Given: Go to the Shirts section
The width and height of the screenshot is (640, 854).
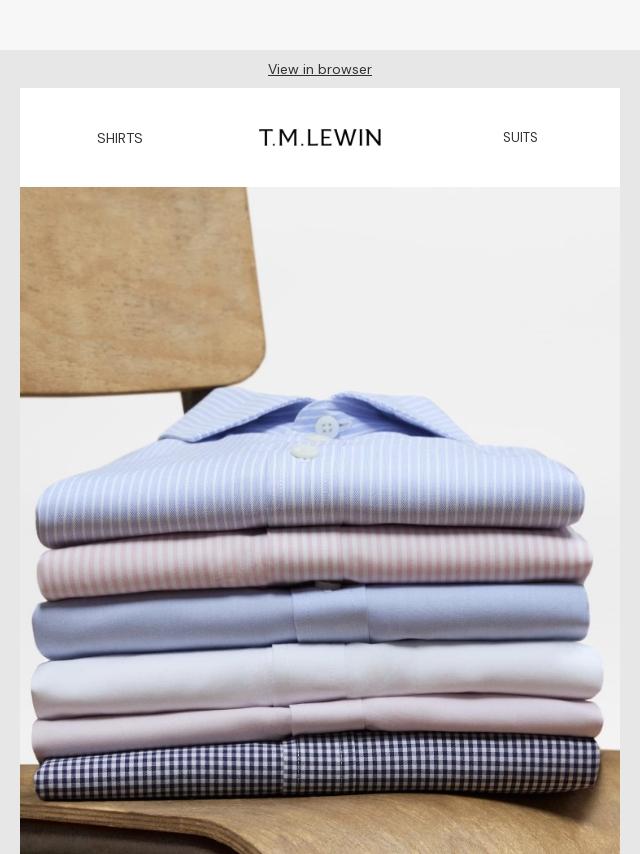Looking at the screenshot, I should tap(120, 138).
